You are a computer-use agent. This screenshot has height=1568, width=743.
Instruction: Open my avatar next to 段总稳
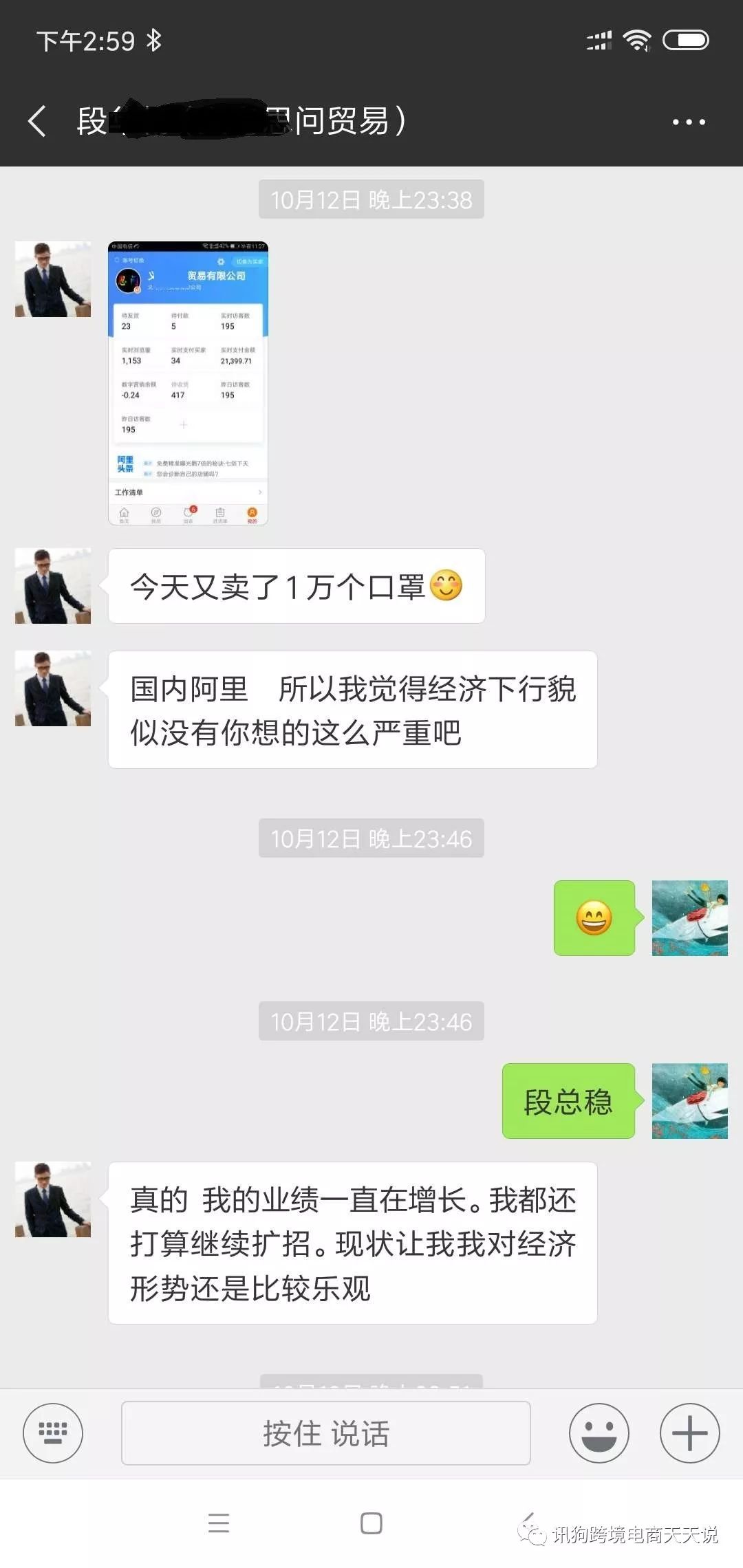[689, 1101]
